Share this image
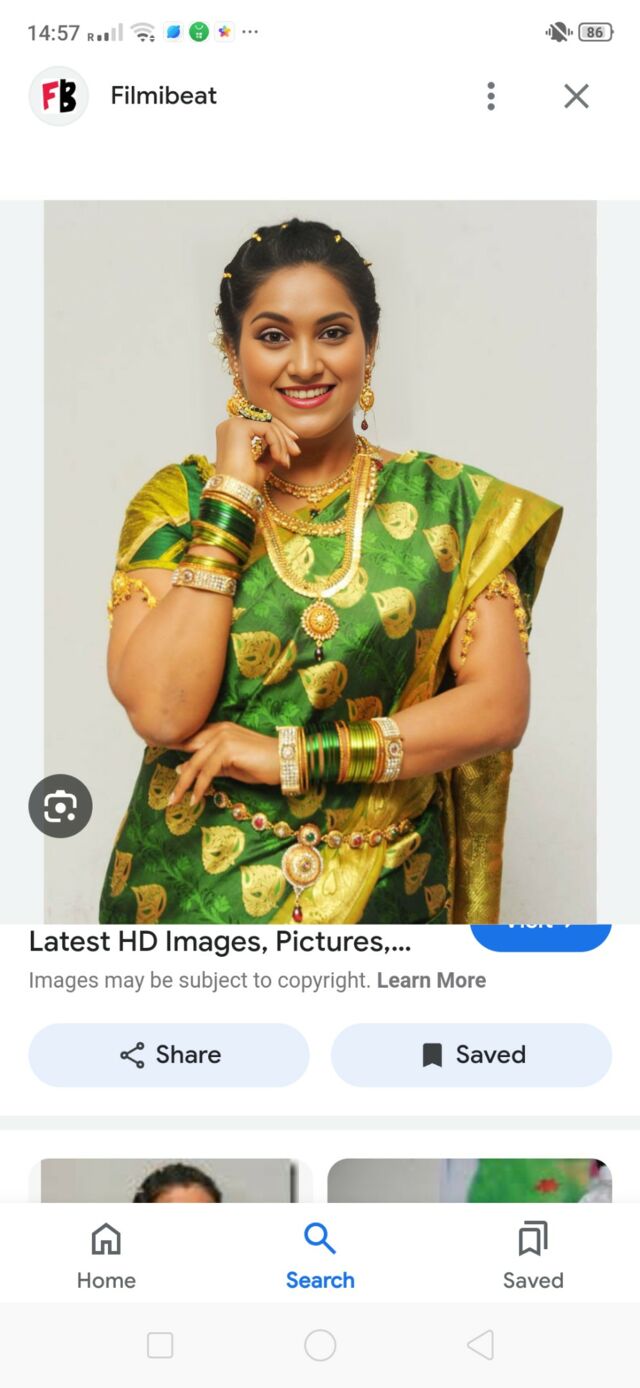This screenshot has width=640, height=1388. [169, 1055]
